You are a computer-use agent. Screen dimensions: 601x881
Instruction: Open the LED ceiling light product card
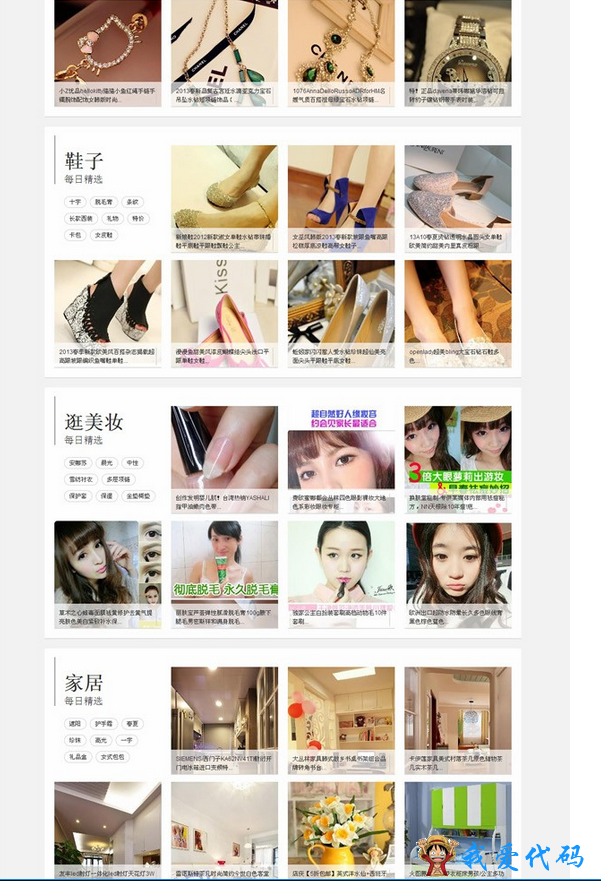(x=107, y=825)
